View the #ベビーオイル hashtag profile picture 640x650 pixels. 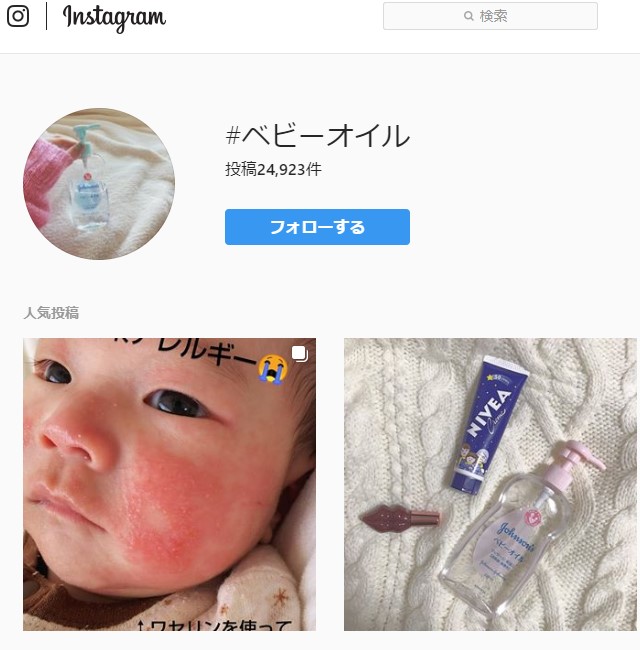click(x=99, y=184)
